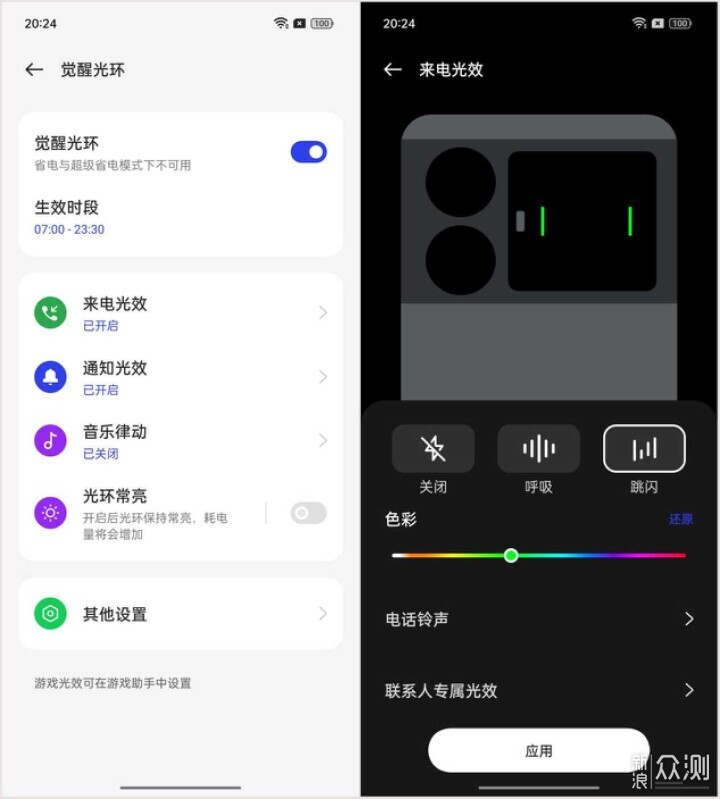Image resolution: width=720 pixels, height=799 pixels.
Task: Go back from 觉醒光环 screen
Action: coord(34,70)
